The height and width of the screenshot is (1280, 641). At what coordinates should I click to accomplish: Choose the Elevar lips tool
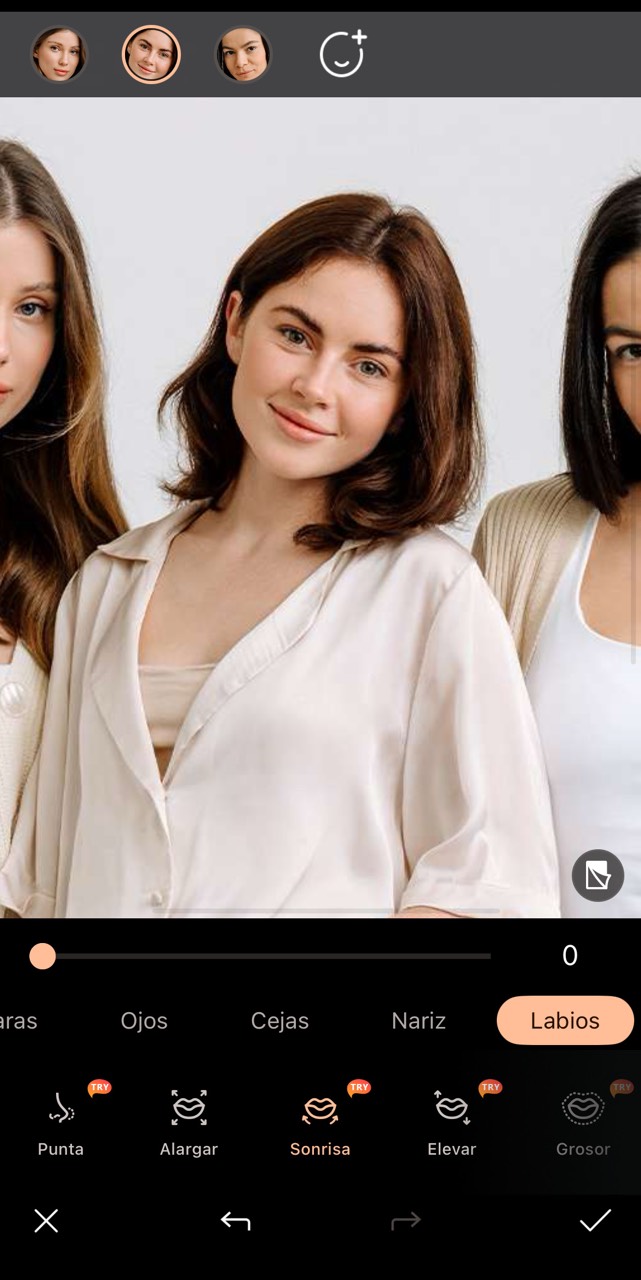coord(452,1122)
